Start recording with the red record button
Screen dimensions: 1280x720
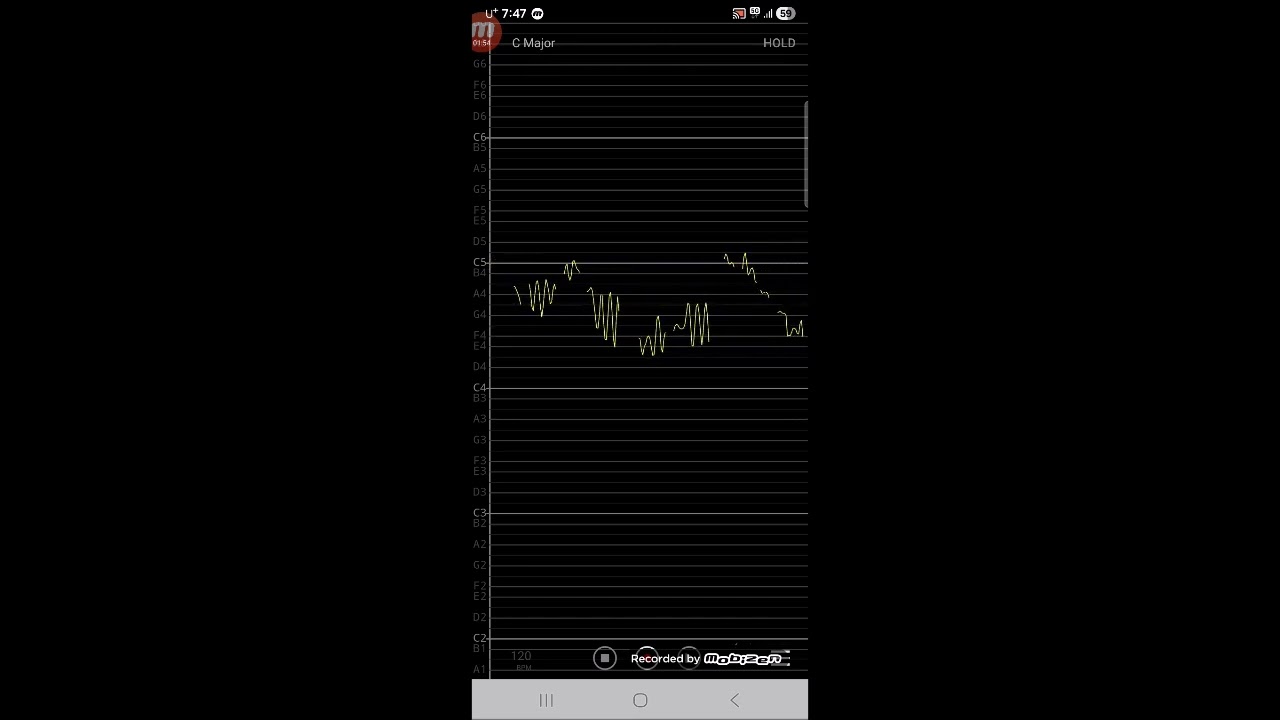coord(647,658)
